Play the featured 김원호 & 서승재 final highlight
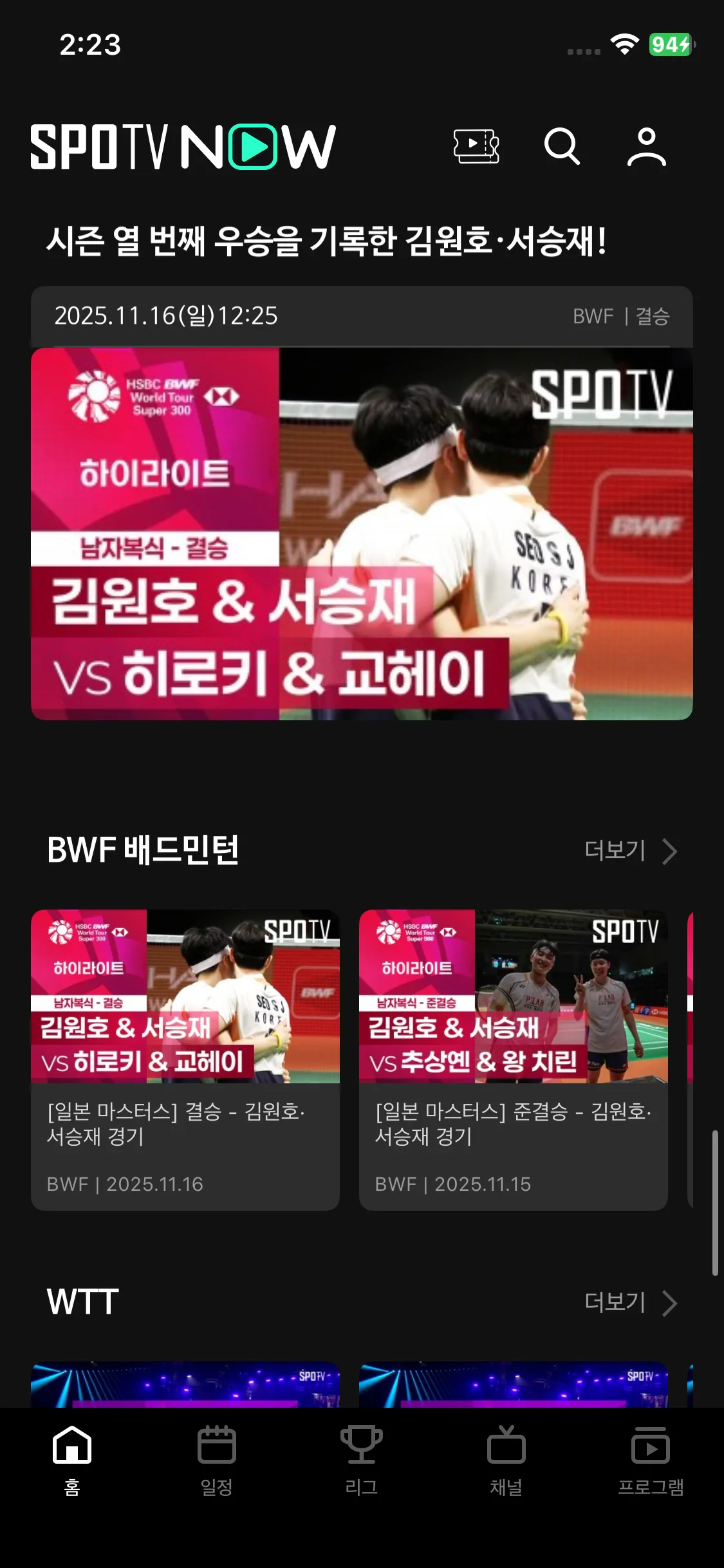 362,534
